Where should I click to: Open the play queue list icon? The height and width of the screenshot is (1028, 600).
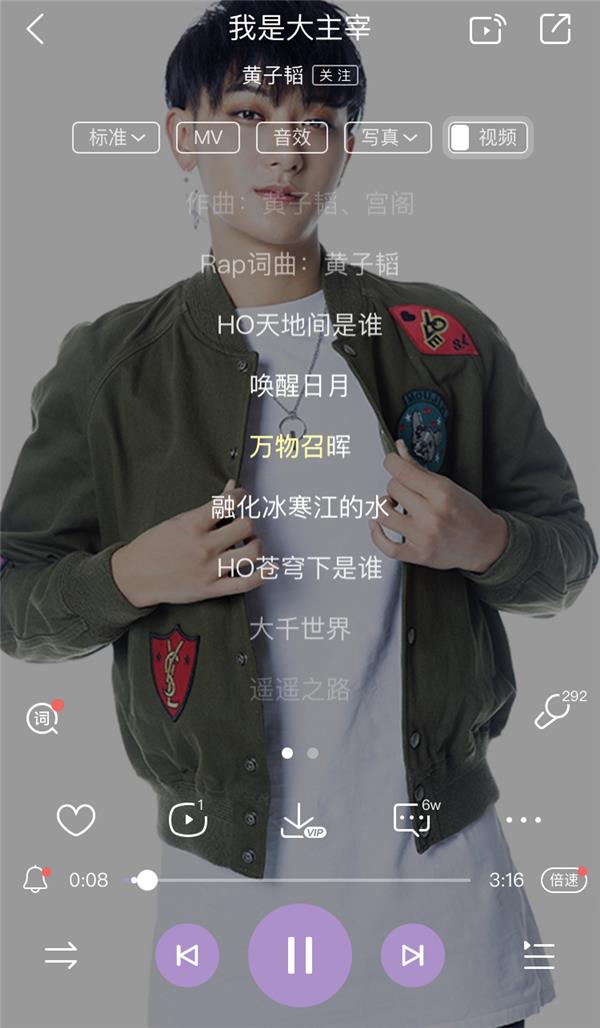pos(539,956)
